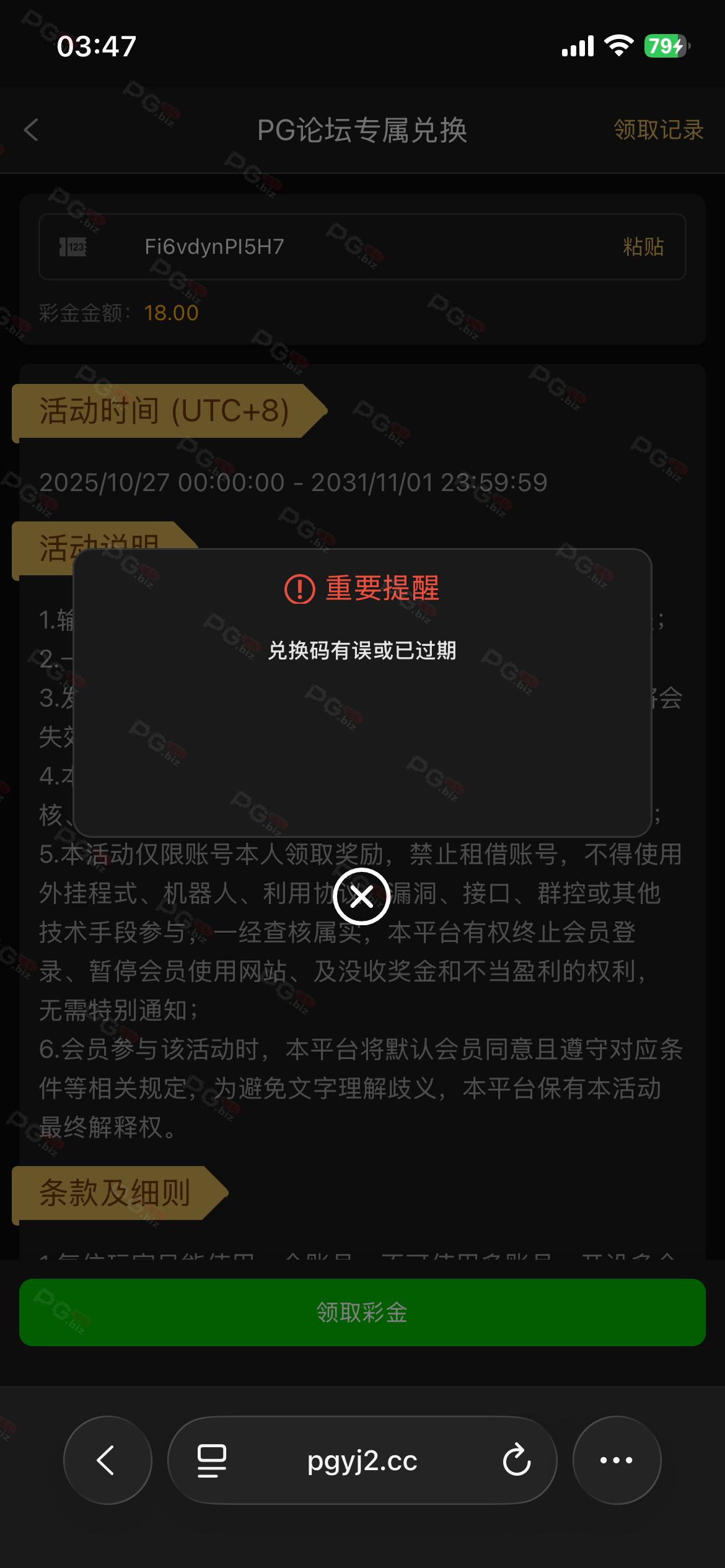Tap the 粘贴 paste button
The image size is (725, 1568).
pyautogui.click(x=643, y=246)
